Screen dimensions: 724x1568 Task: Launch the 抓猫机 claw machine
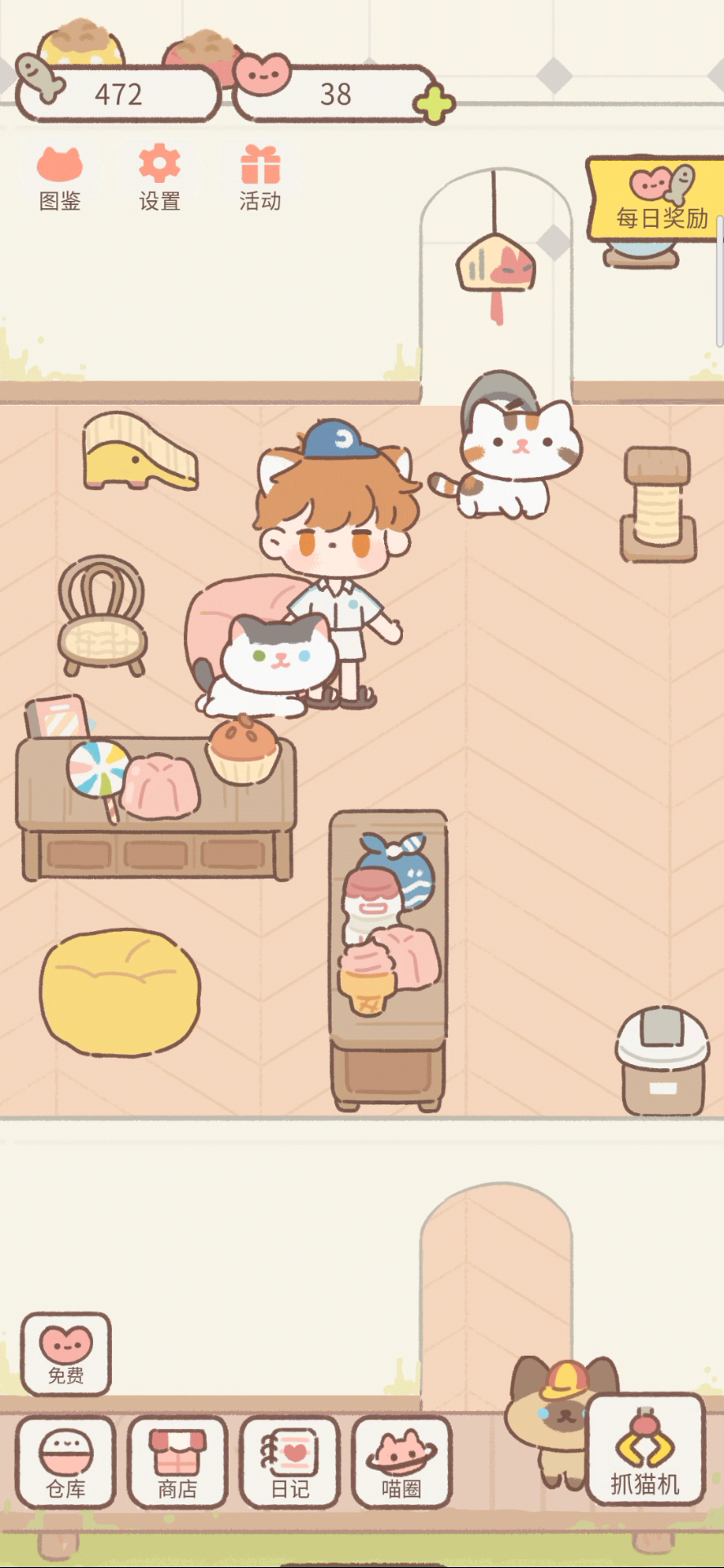click(646, 1450)
